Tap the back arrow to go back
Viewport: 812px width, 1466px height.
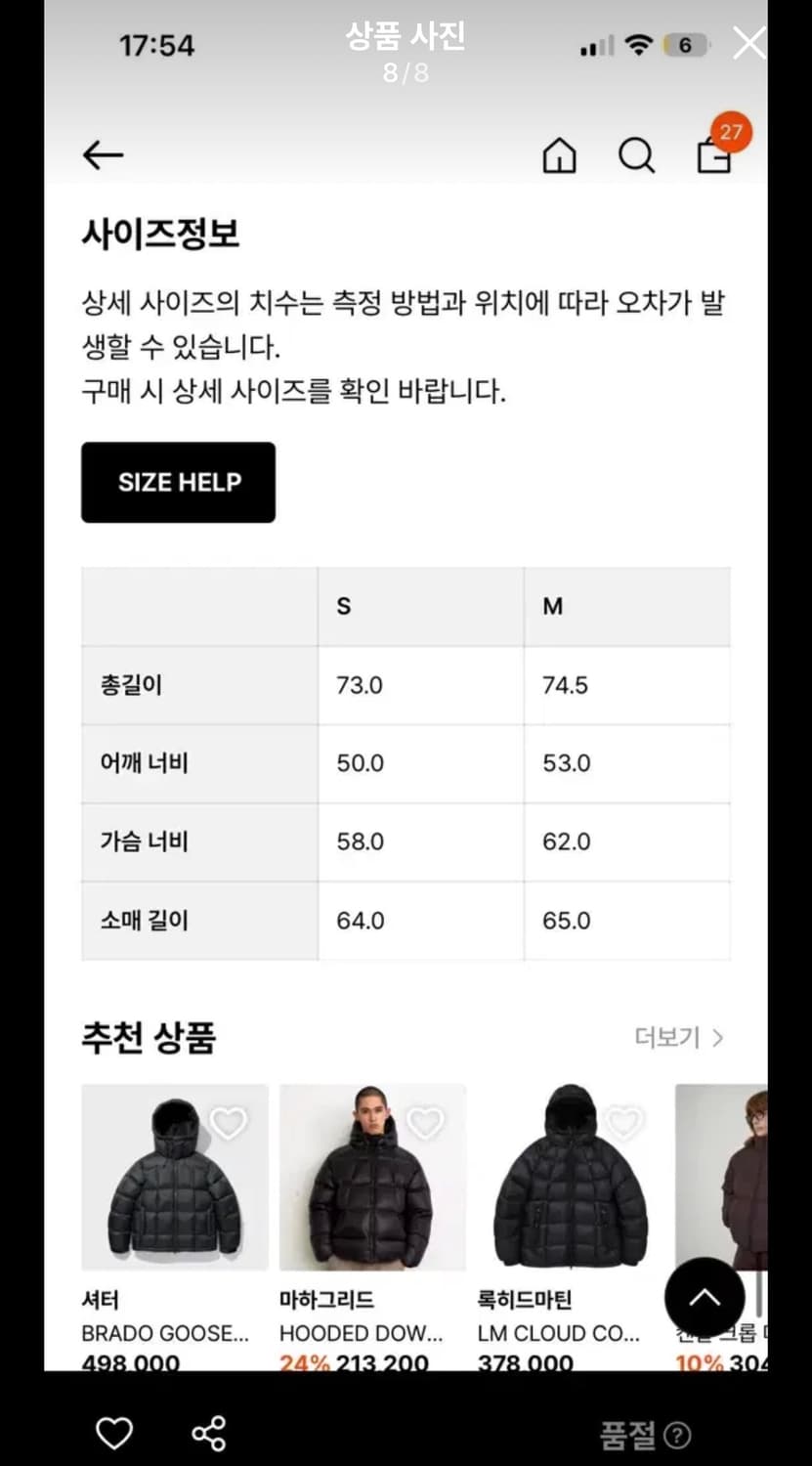point(103,155)
